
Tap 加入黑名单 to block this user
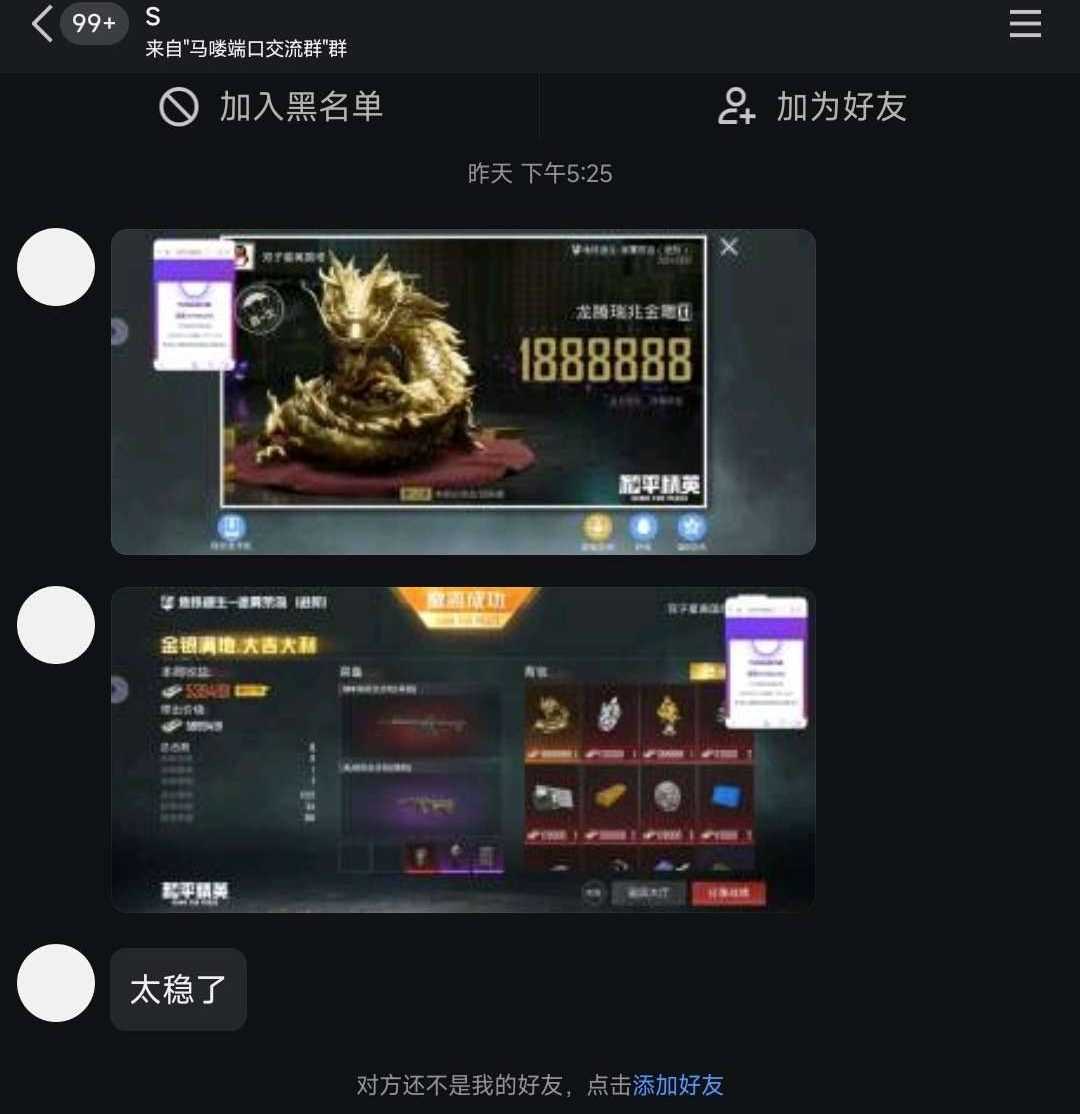coord(271,107)
